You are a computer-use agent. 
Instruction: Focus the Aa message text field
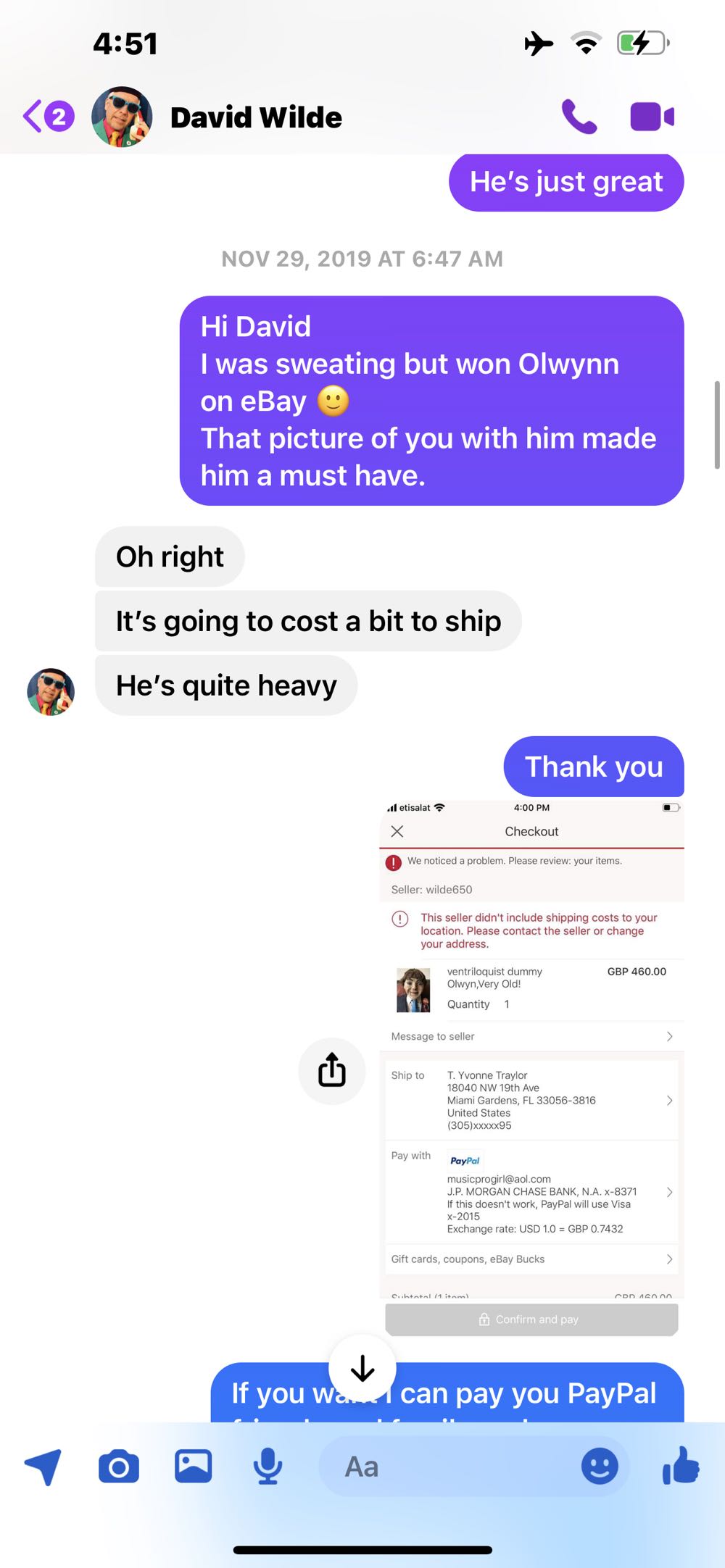tap(449, 1467)
